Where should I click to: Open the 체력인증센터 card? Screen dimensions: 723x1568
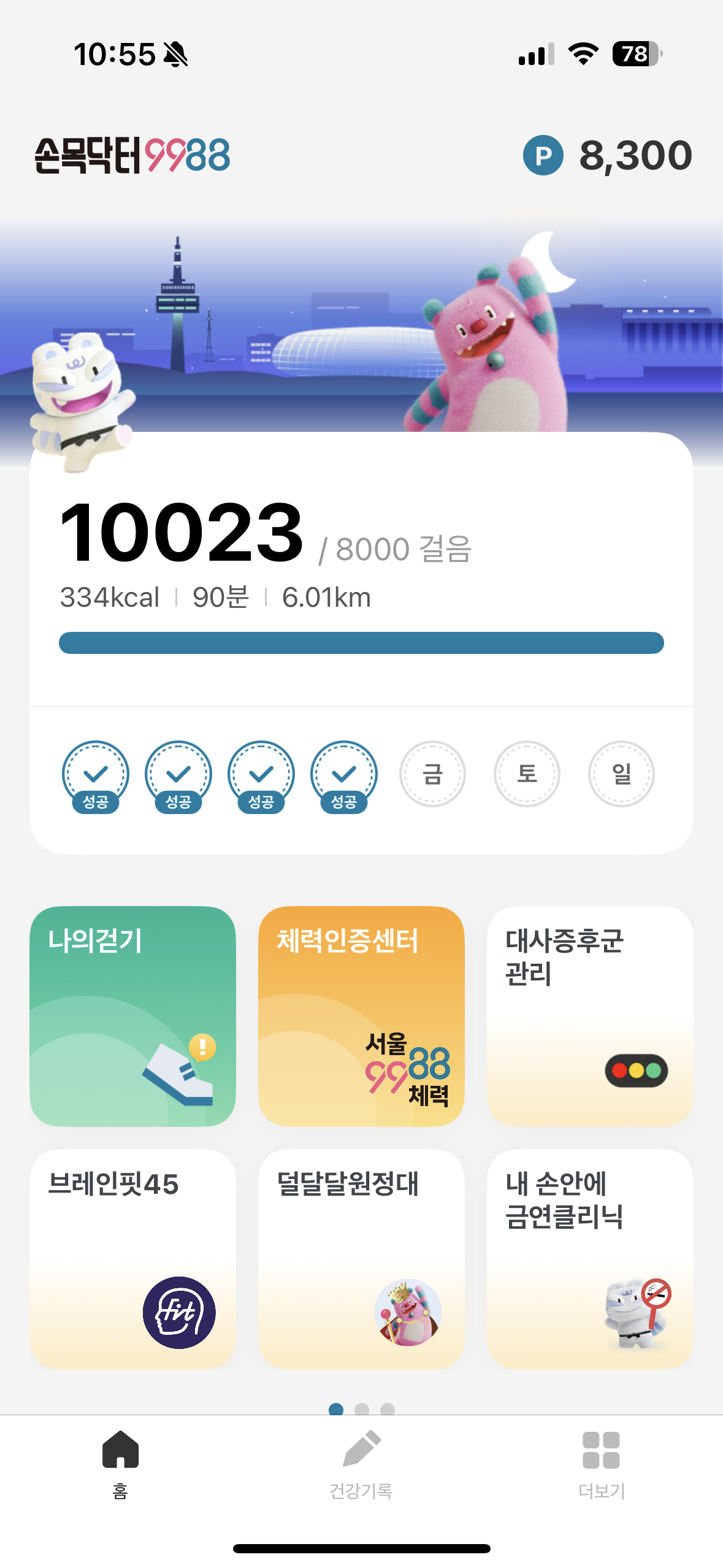(x=361, y=1015)
